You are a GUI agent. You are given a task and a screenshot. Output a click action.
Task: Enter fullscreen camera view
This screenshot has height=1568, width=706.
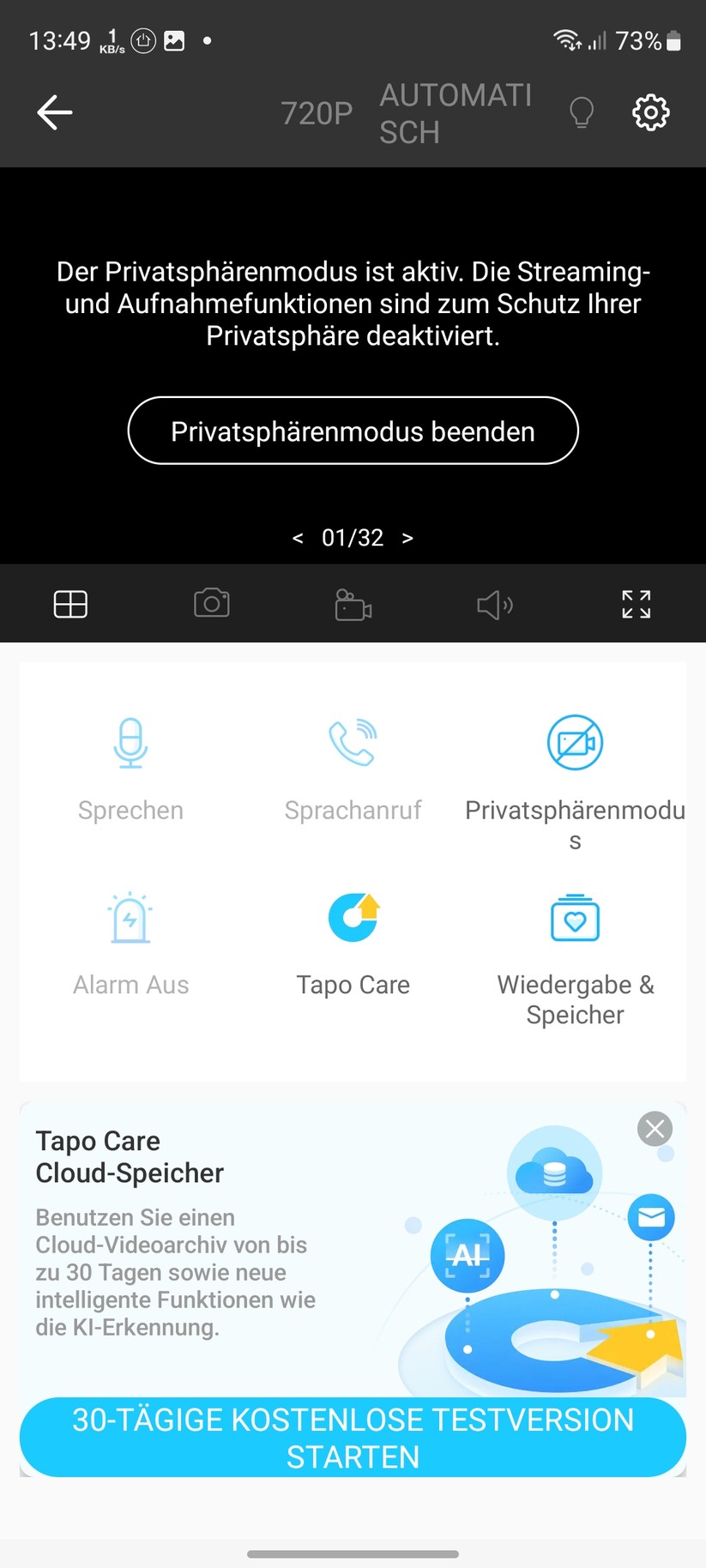tap(636, 603)
